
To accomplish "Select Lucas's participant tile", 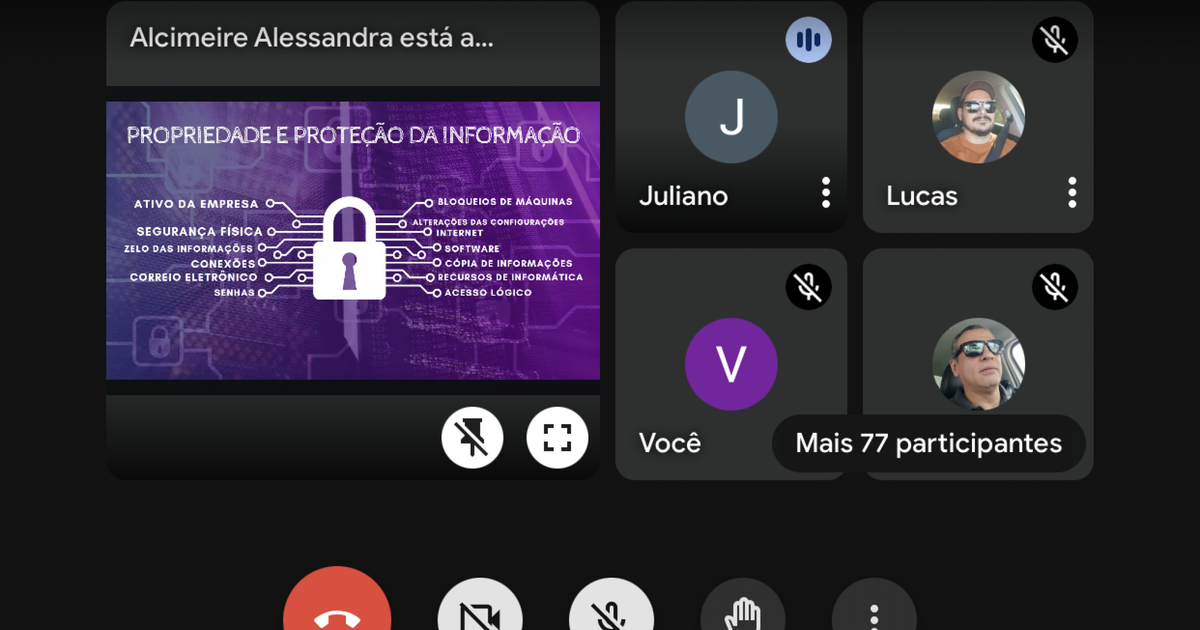I will point(978,117).
